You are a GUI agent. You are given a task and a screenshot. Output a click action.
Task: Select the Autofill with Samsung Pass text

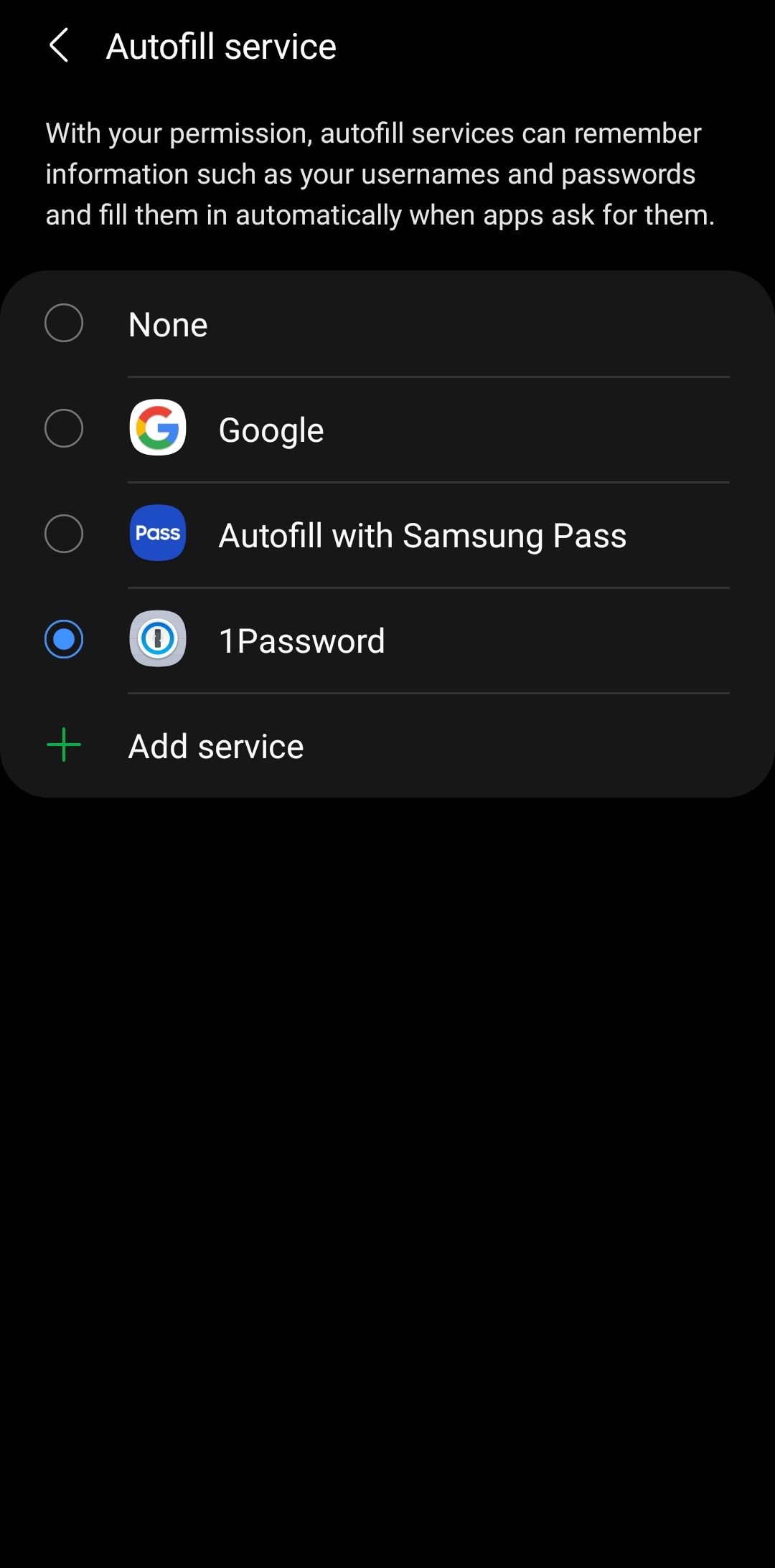coord(423,534)
